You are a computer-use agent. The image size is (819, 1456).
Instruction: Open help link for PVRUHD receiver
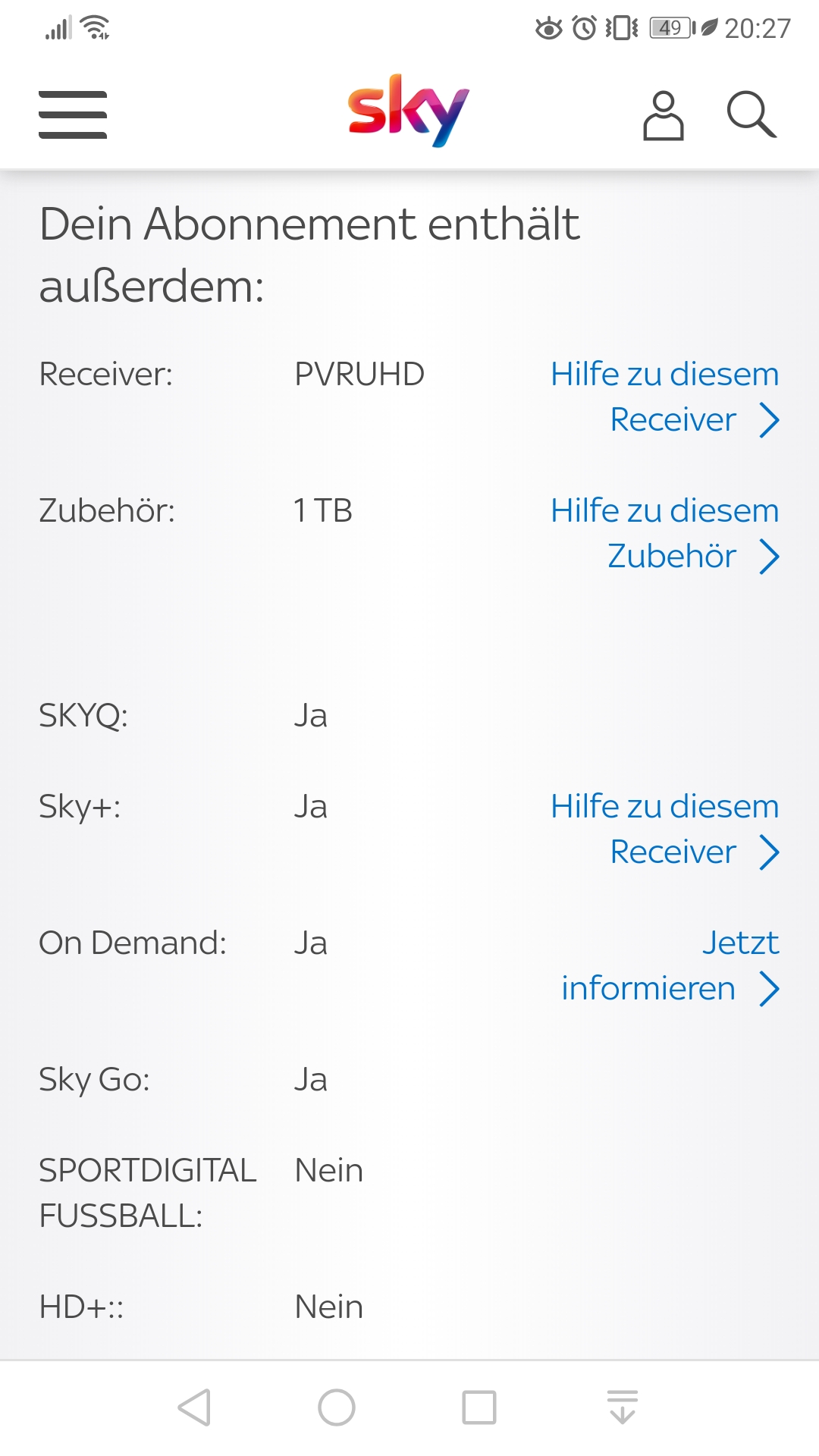pos(665,397)
